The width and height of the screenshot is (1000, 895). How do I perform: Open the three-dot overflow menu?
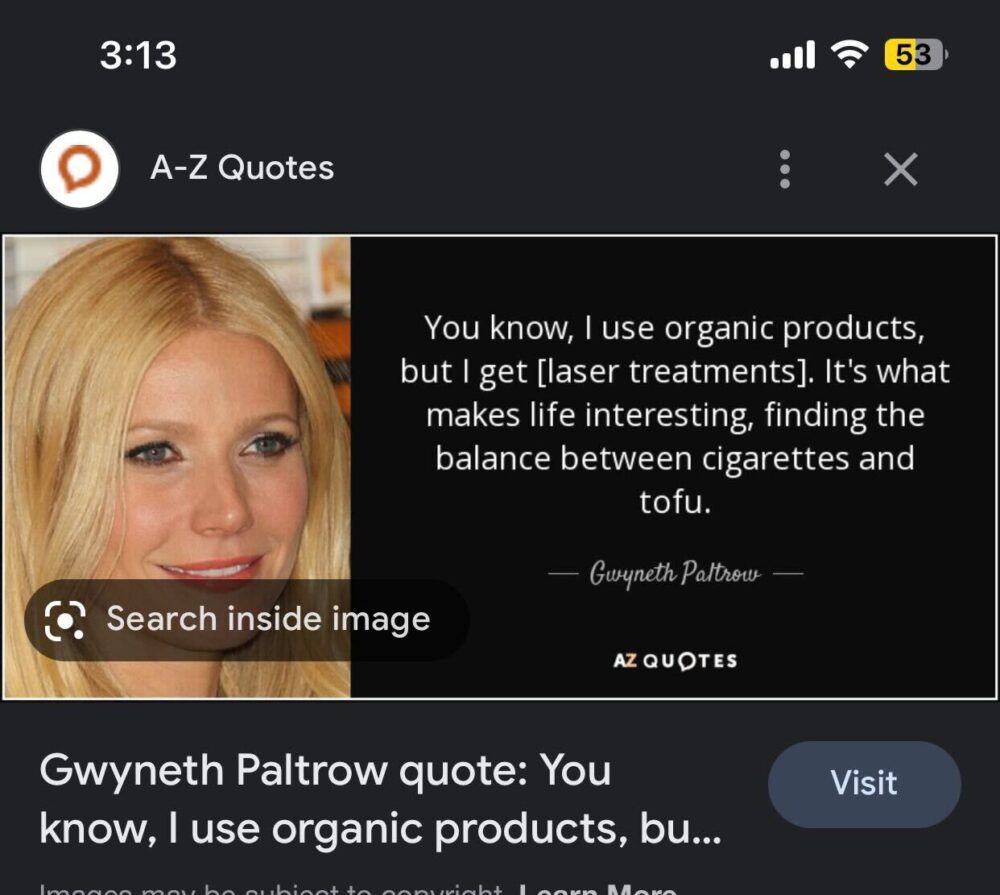785,169
